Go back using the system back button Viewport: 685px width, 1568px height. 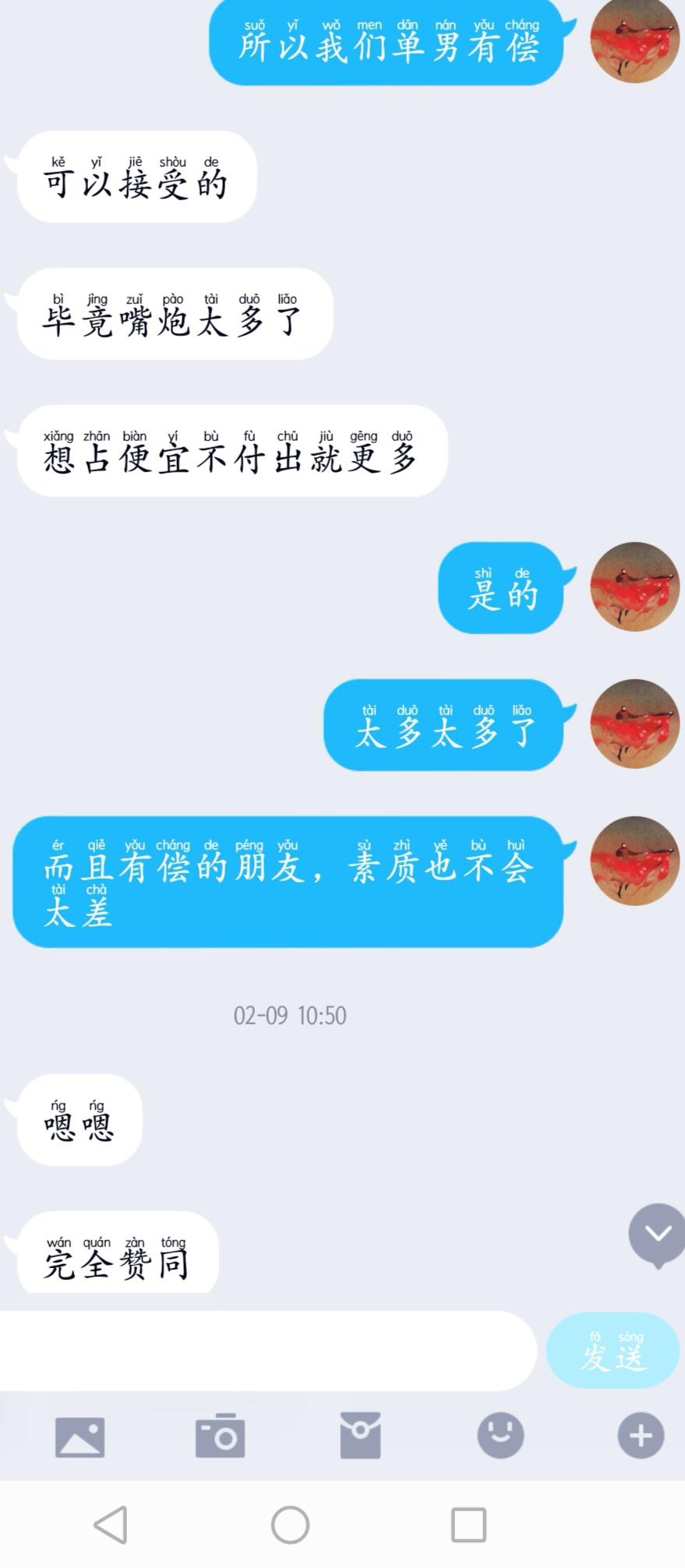click(111, 1524)
